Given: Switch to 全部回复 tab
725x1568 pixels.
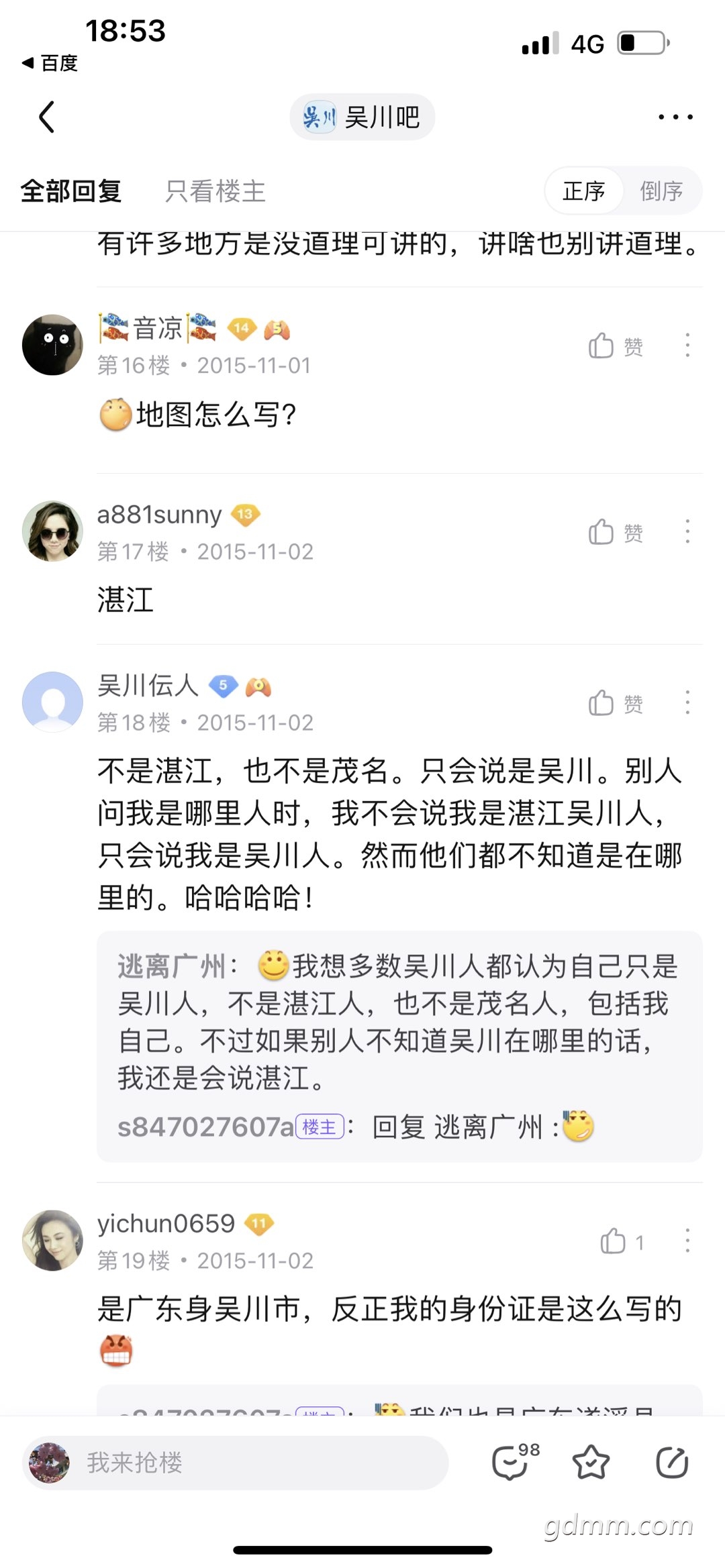Looking at the screenshot, I should 71,191.
